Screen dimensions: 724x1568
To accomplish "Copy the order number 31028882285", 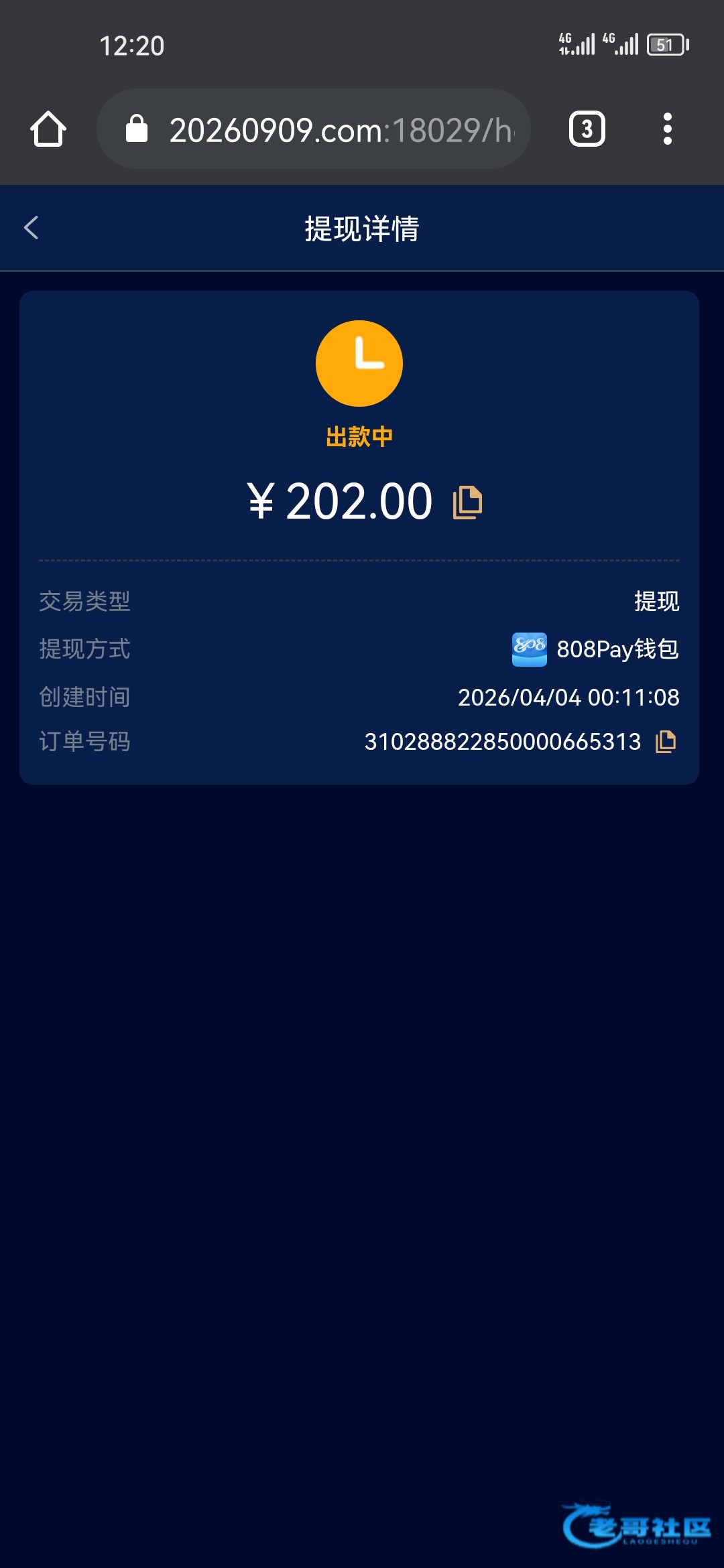I will [665, 742].
